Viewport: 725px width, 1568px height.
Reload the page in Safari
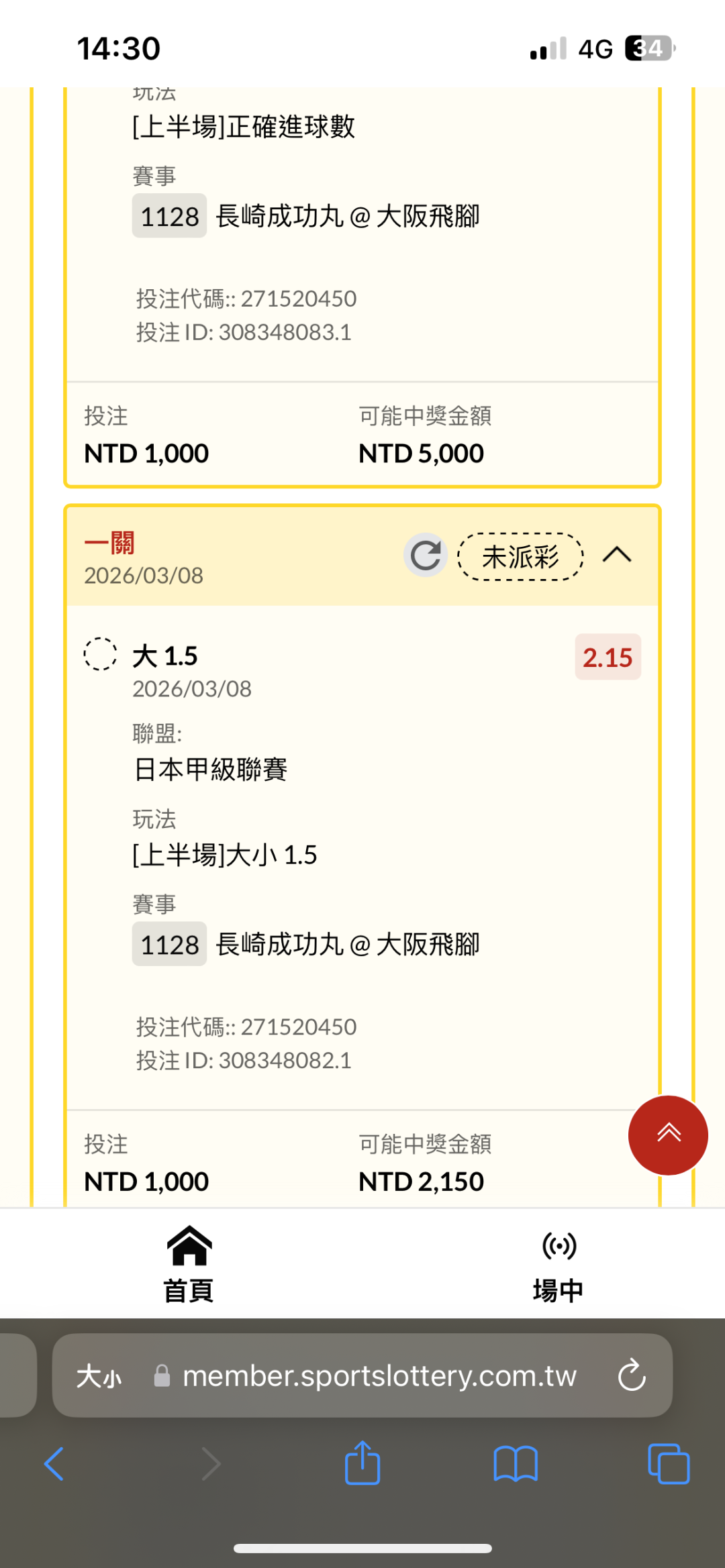click(x=632, y=1375)
